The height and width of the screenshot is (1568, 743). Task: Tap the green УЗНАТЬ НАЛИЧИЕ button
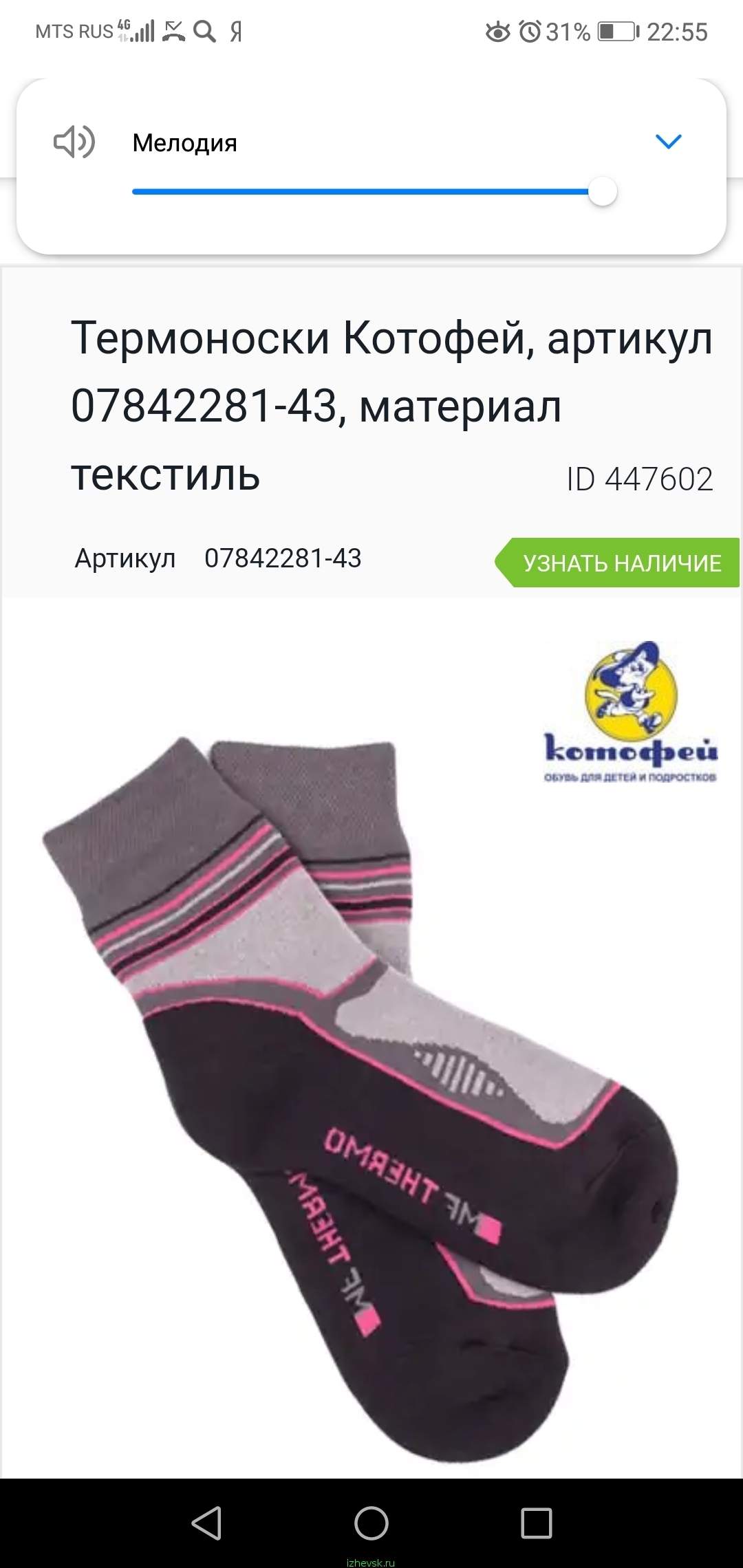617,563
